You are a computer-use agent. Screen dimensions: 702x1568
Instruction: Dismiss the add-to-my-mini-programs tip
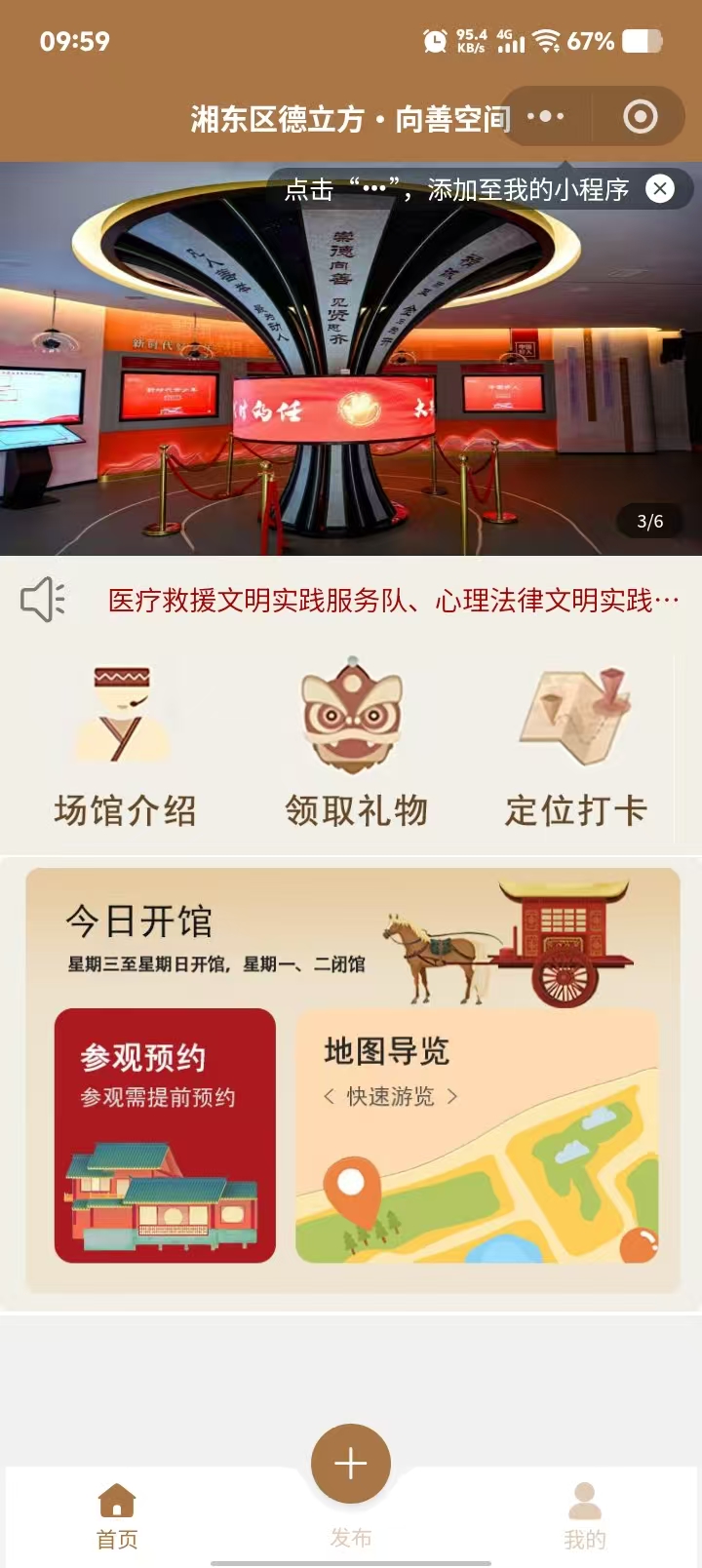tap(660, 188)
